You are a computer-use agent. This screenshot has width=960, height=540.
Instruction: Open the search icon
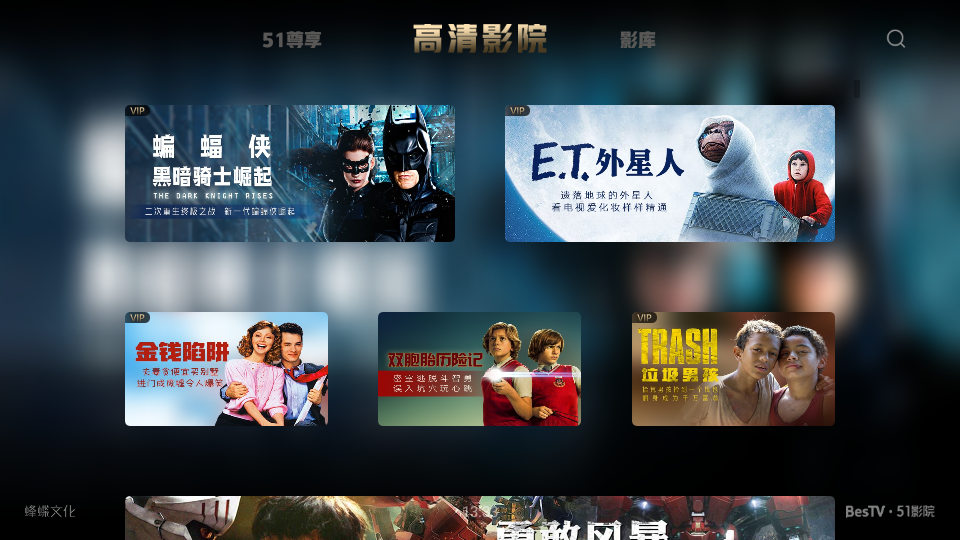pos(896,39)
